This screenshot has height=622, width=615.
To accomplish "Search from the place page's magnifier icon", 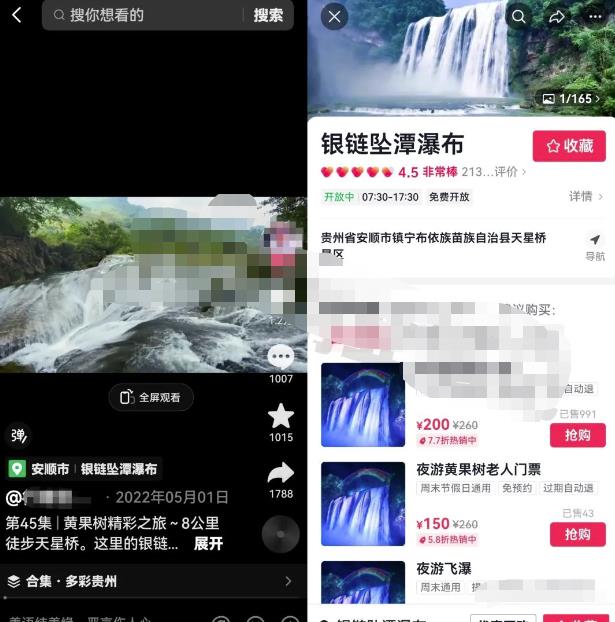I will (518, 16).
